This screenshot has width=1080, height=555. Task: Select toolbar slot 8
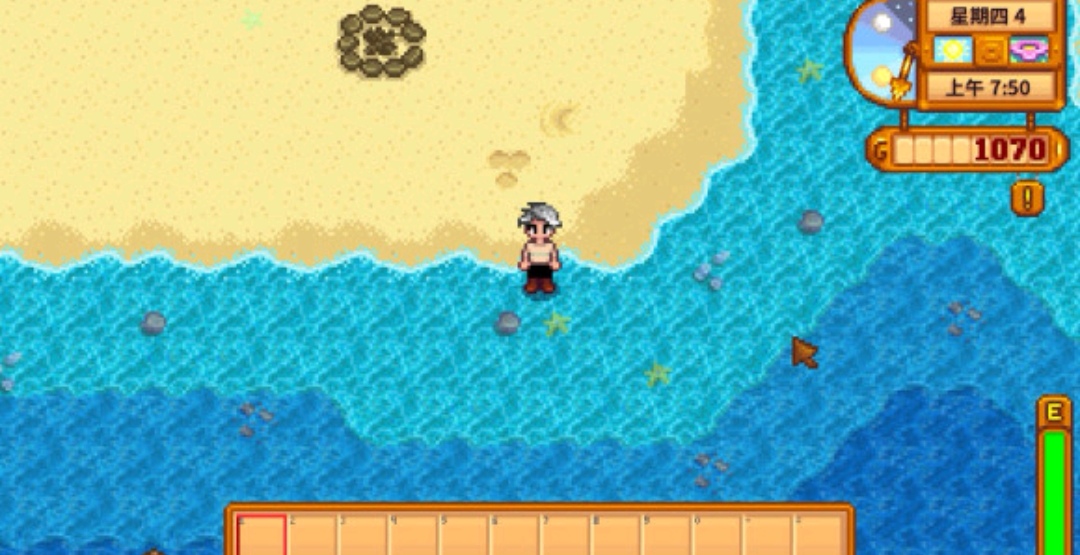617,534
